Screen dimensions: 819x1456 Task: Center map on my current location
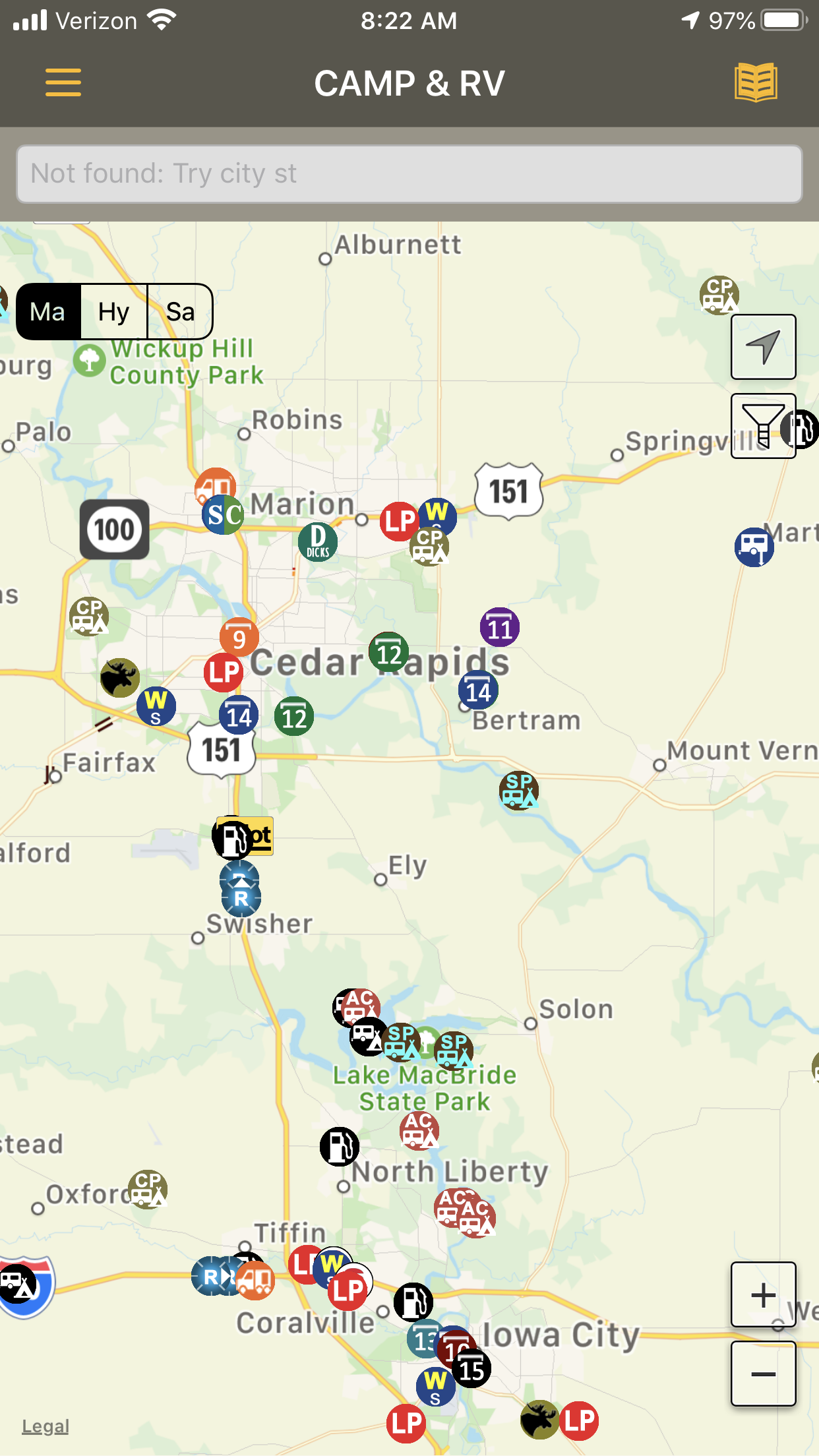click(763, 347)
